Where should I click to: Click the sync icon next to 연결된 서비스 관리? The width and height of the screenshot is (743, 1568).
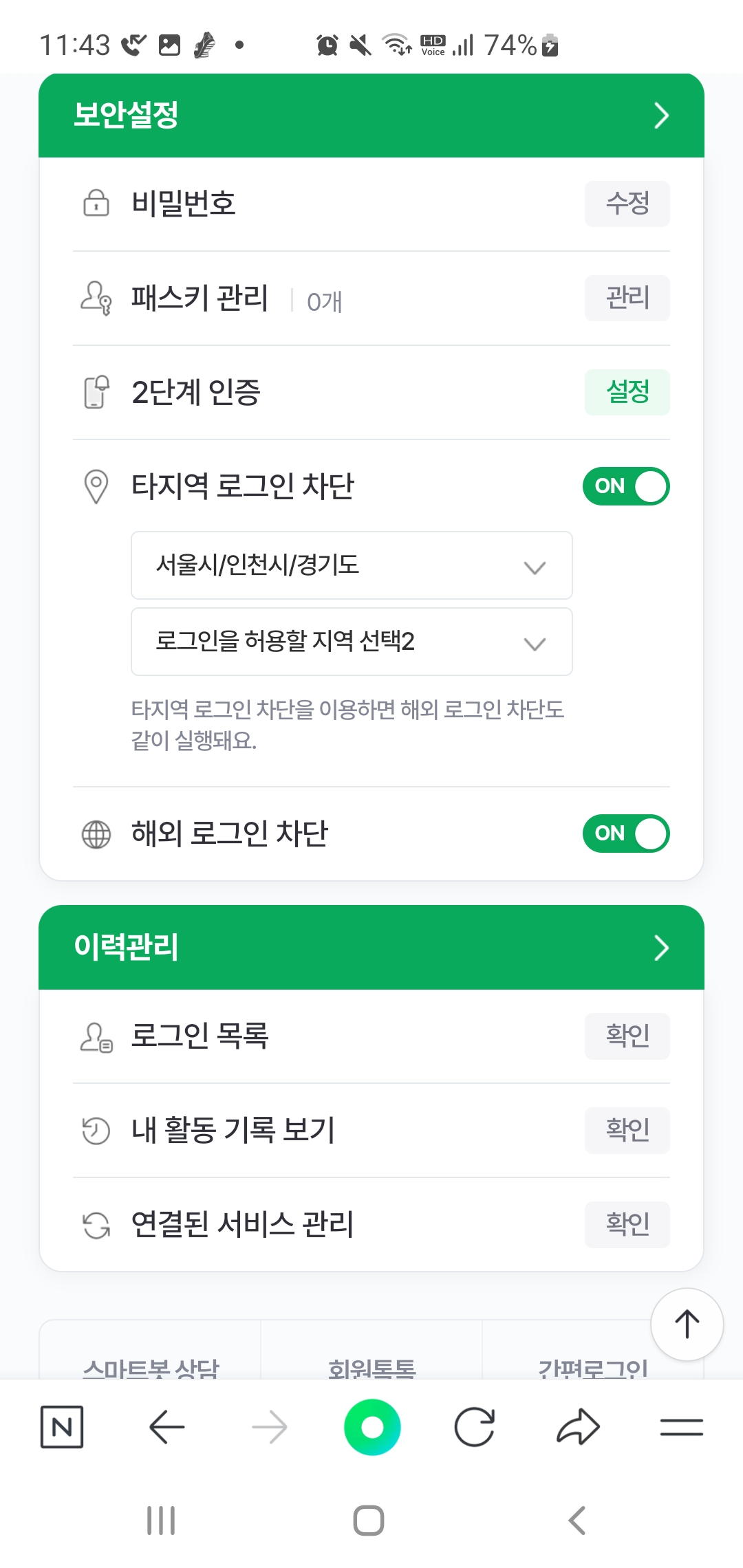[96, 1224]
